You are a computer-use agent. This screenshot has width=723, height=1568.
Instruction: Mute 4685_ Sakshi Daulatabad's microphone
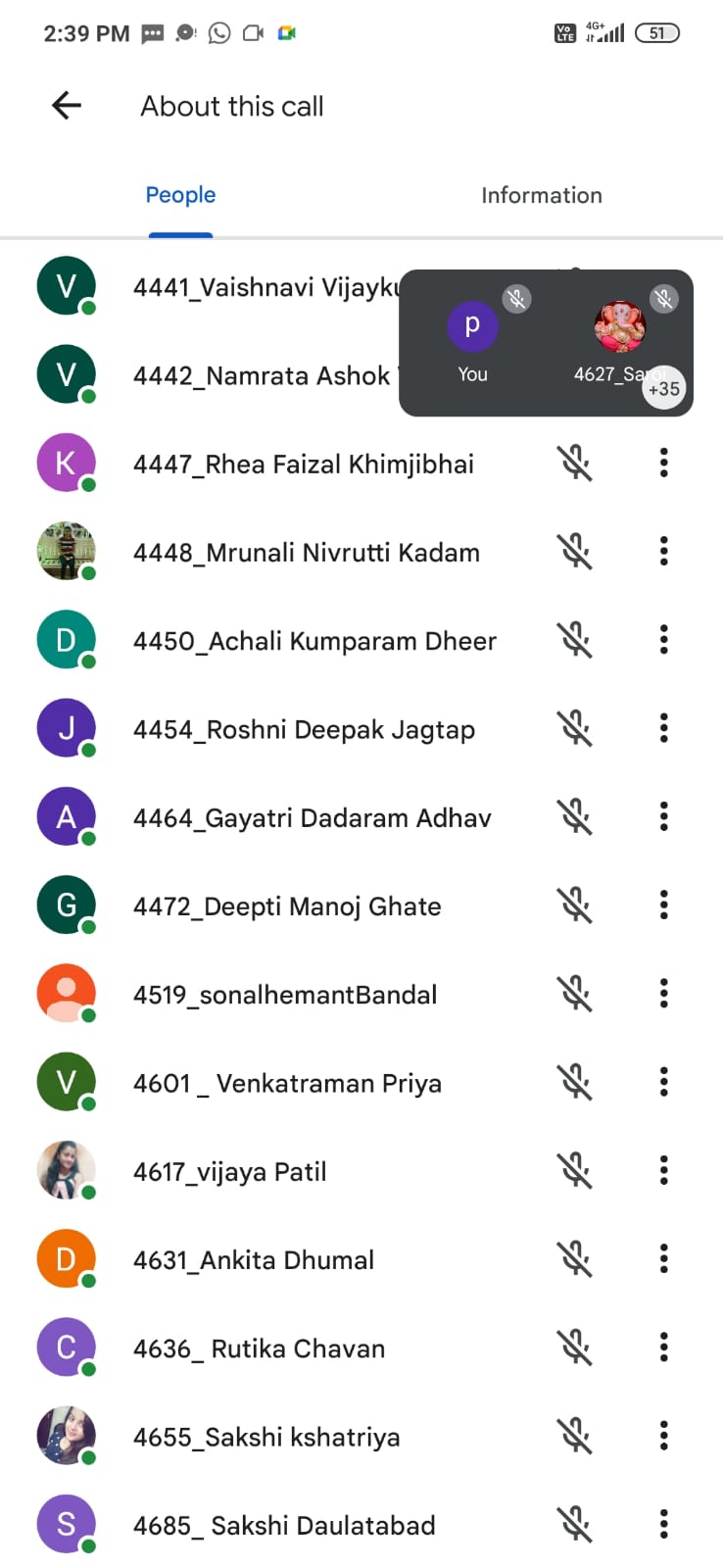[x=575, y=1525]
